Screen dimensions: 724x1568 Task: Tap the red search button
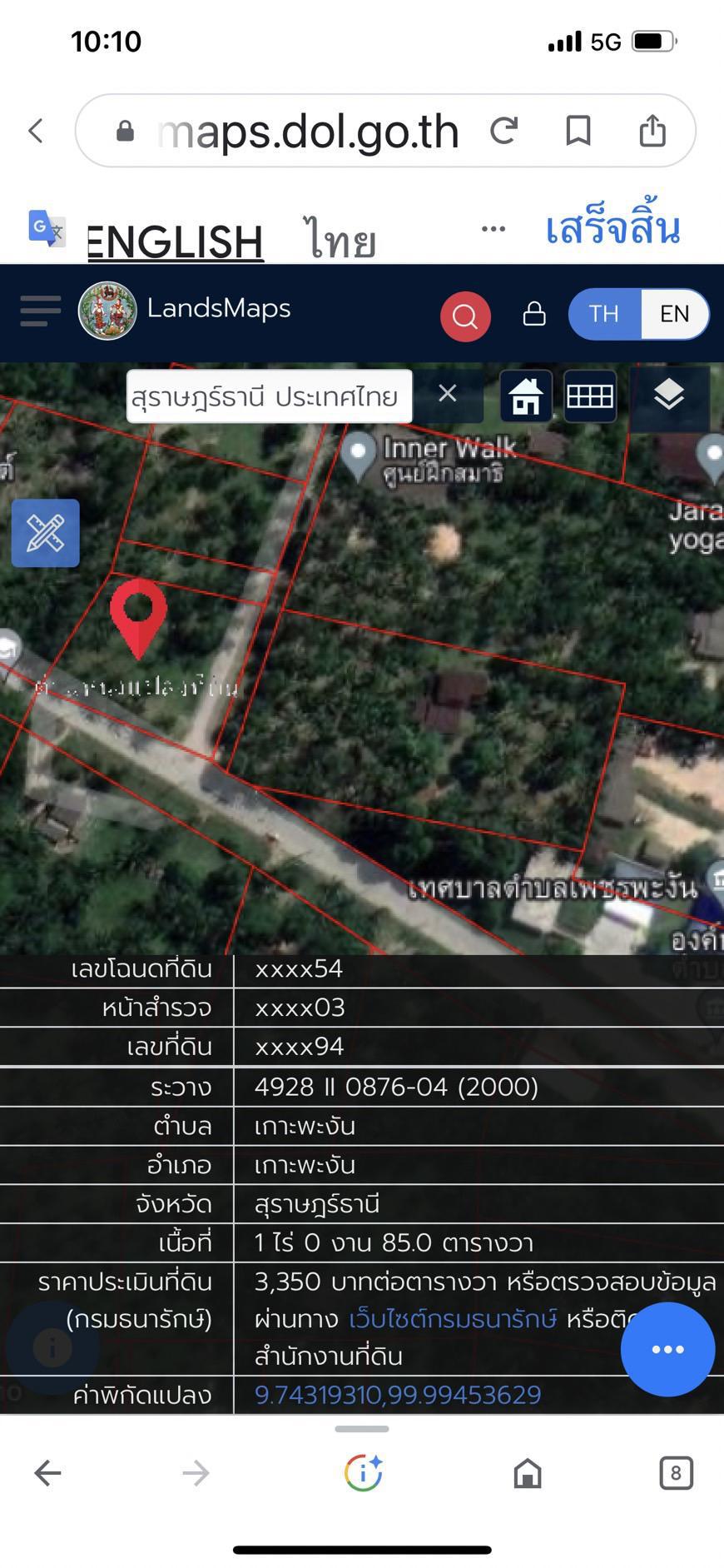point(465,316)
